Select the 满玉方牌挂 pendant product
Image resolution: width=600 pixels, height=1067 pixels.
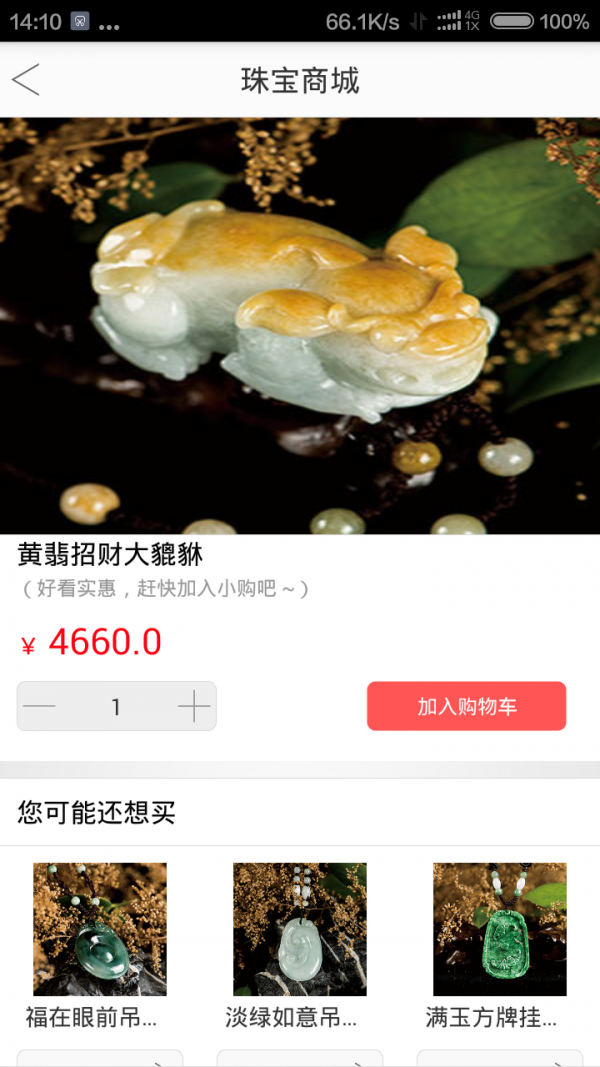pos(500,929)
